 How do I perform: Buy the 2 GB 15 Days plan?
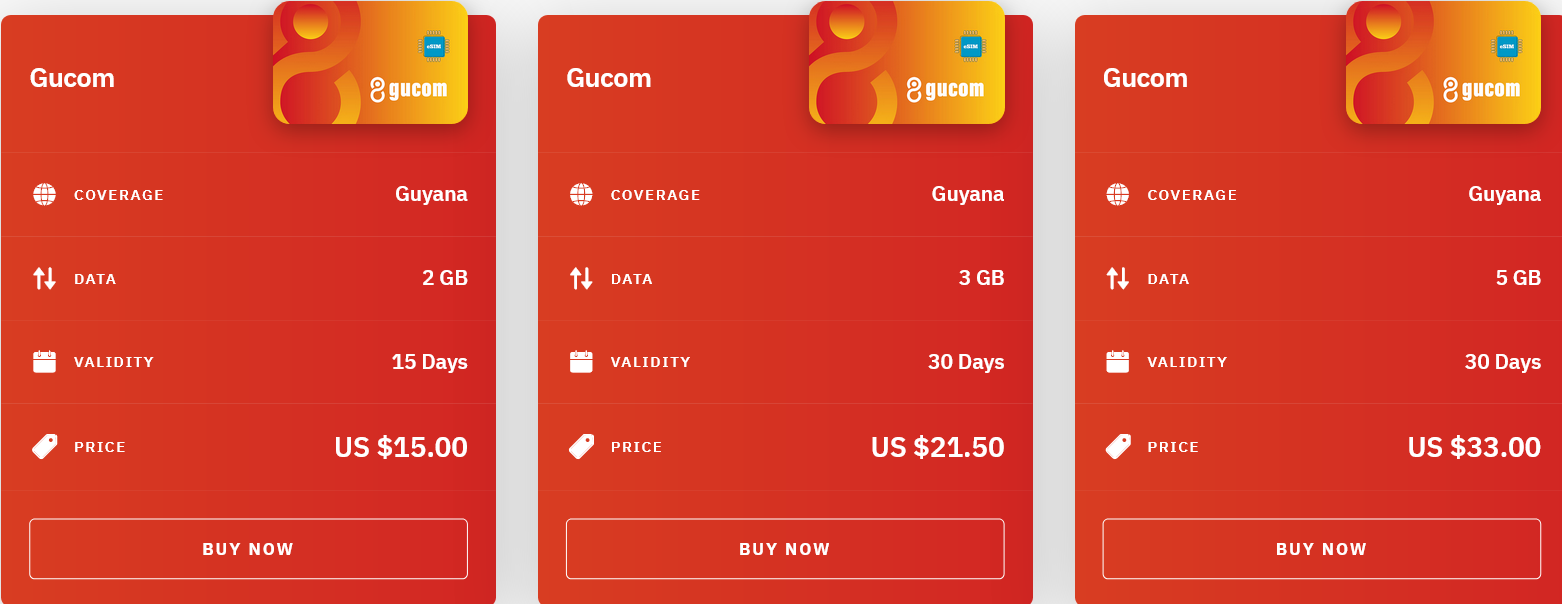click(248, 549)
